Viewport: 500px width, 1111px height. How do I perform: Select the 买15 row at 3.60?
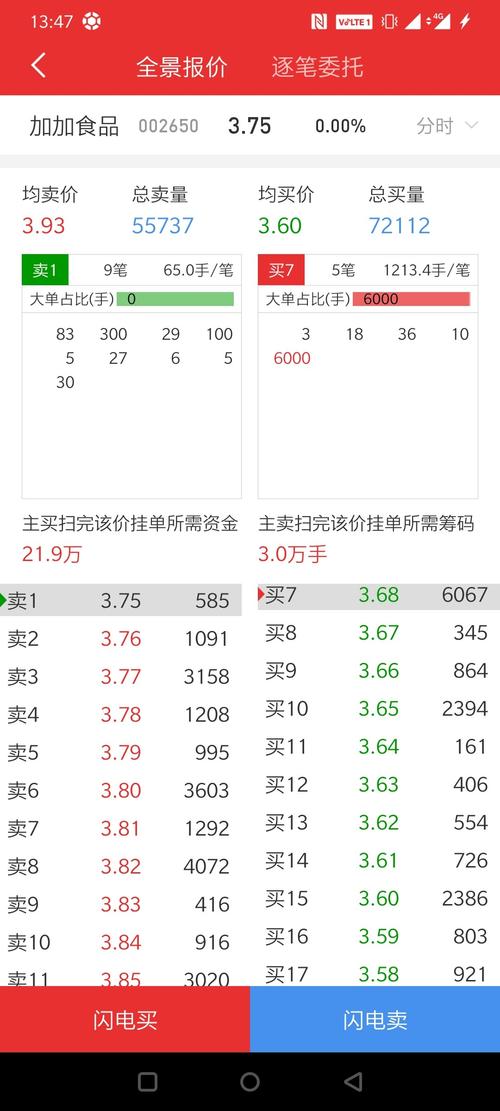[378, 898]
